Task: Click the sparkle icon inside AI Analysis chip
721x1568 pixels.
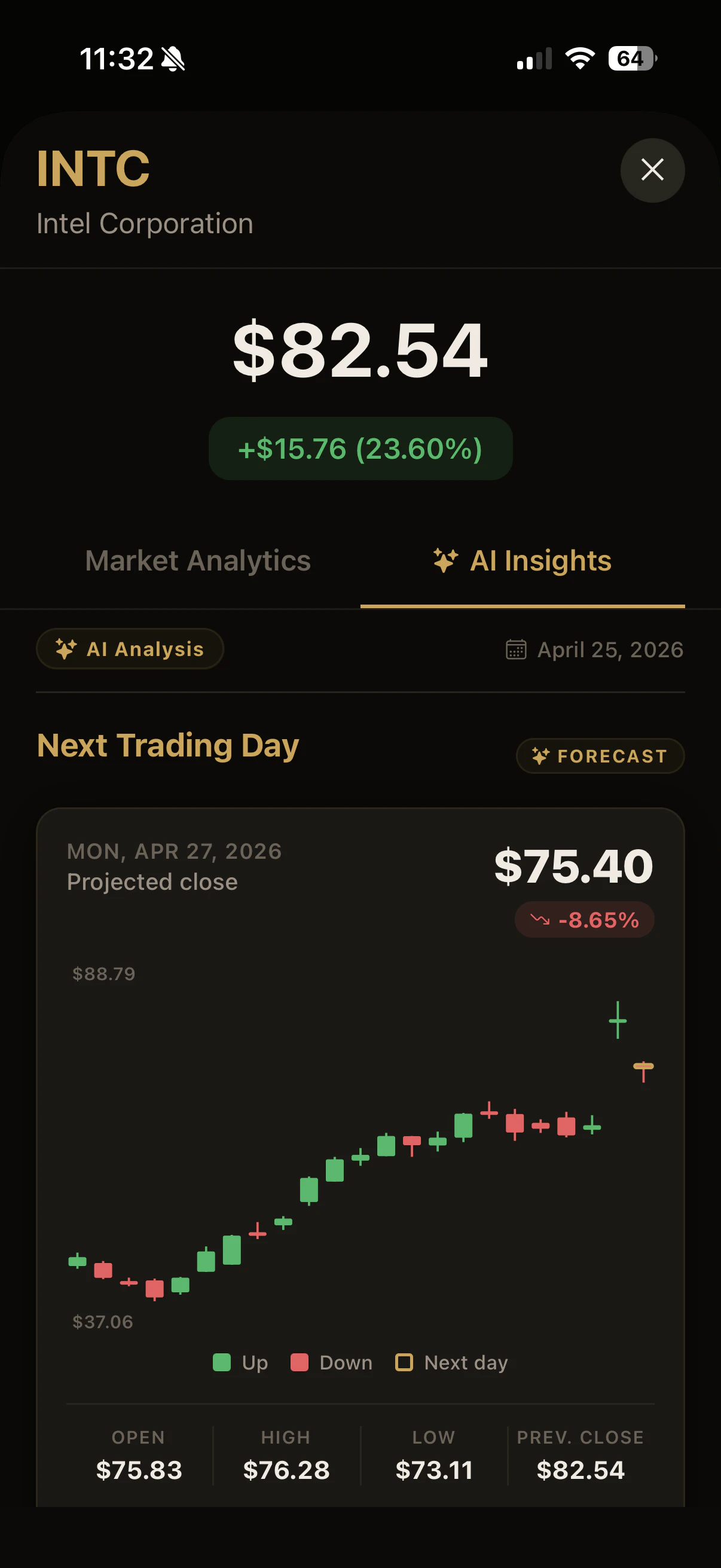Action: click(x=65, y=648)
